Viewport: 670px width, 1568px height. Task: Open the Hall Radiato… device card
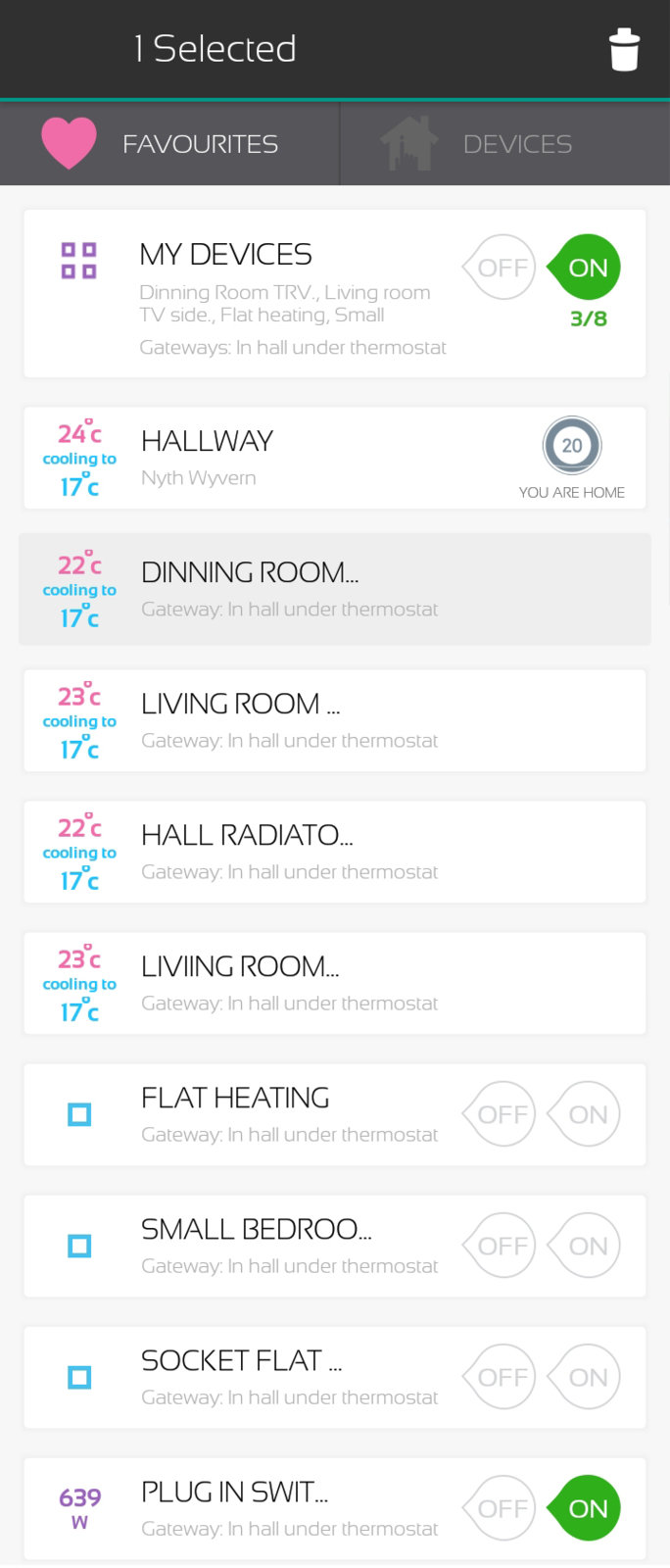(294, 852)
